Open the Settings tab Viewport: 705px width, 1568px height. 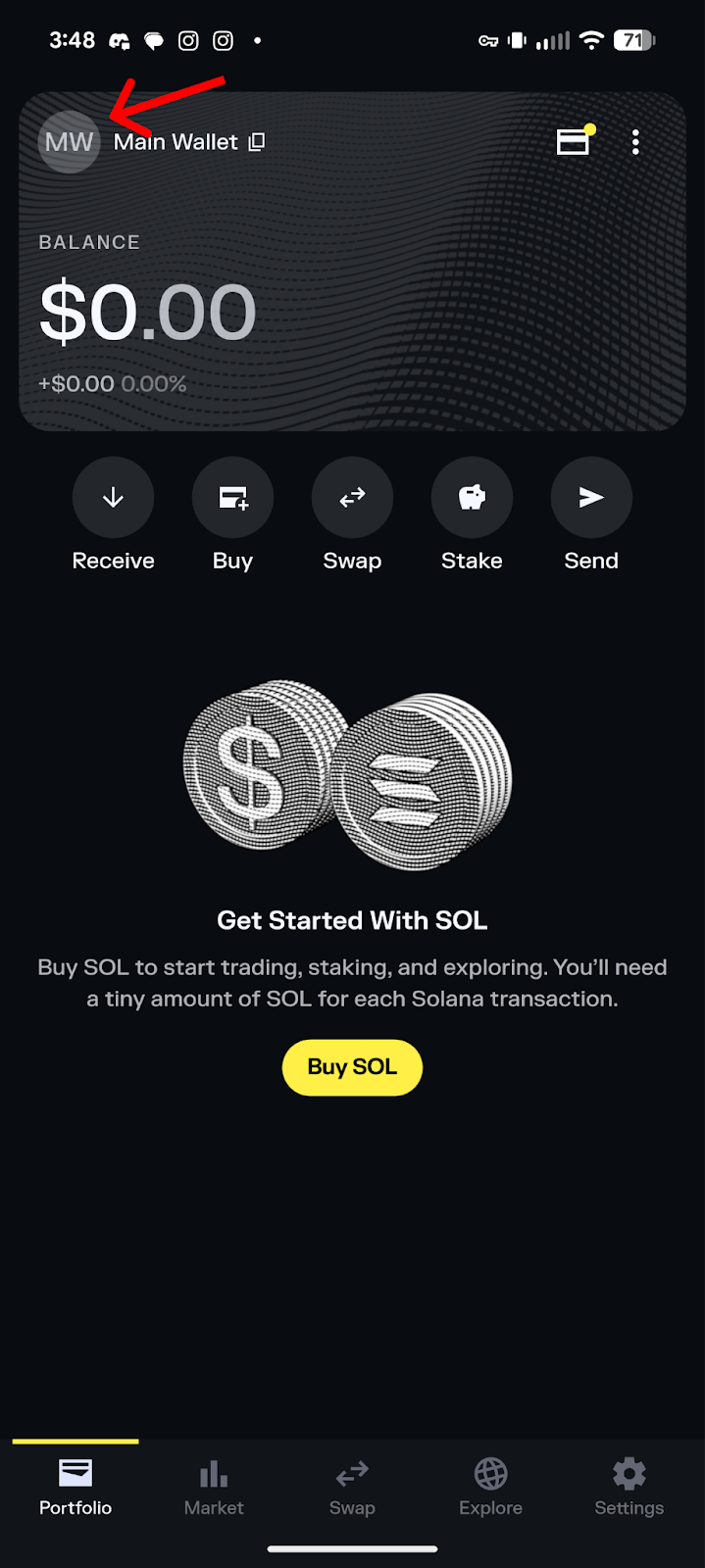click(629, 1487)
